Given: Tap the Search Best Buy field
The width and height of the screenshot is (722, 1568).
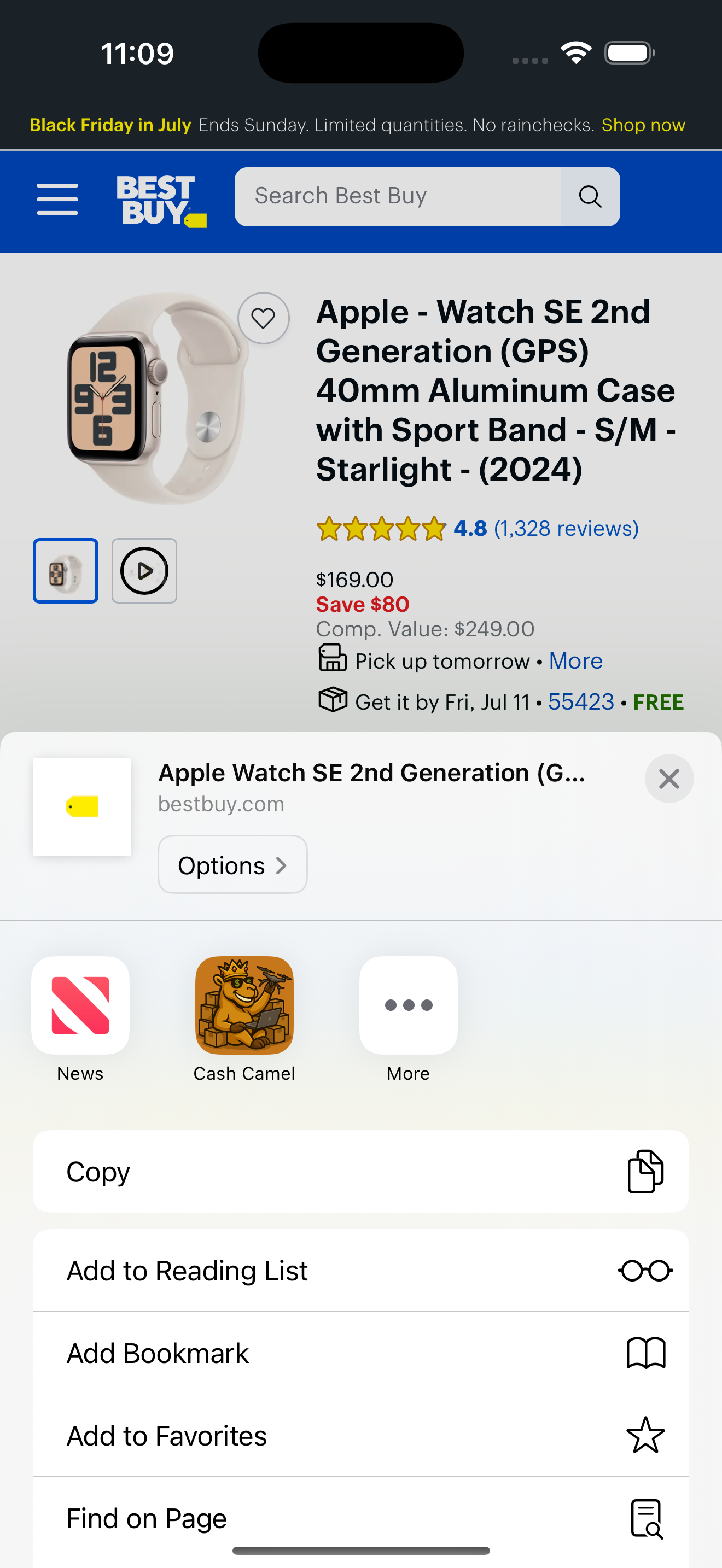Looking at the screenshot, I should 399,196.
